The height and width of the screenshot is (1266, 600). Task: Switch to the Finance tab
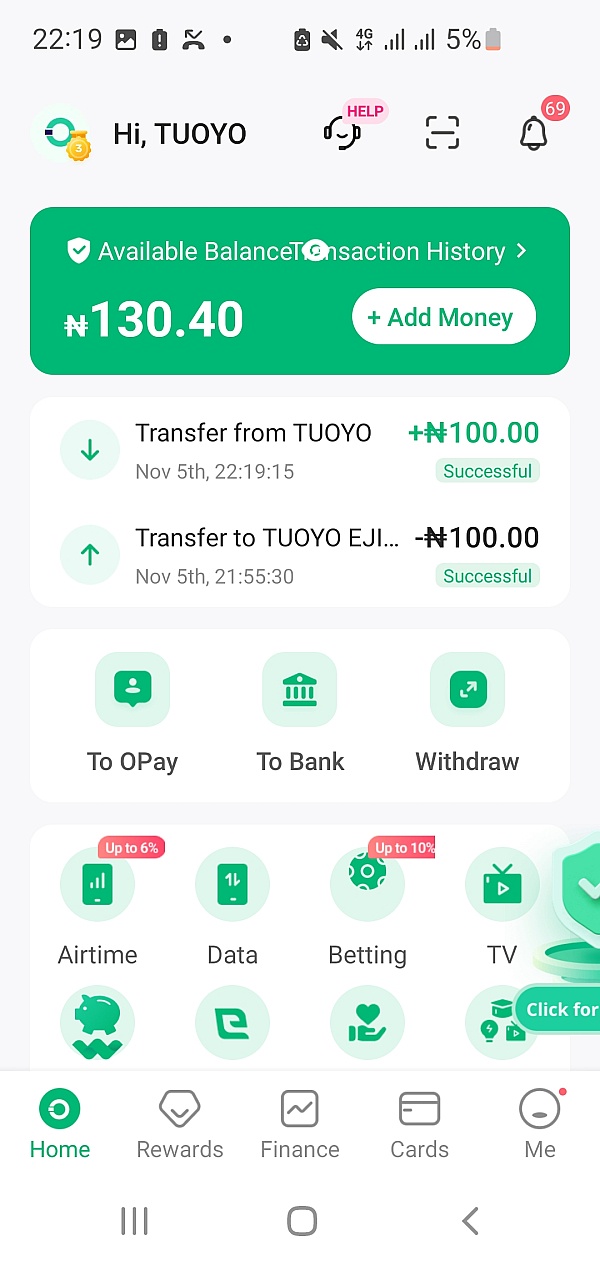coord(300,1124)
